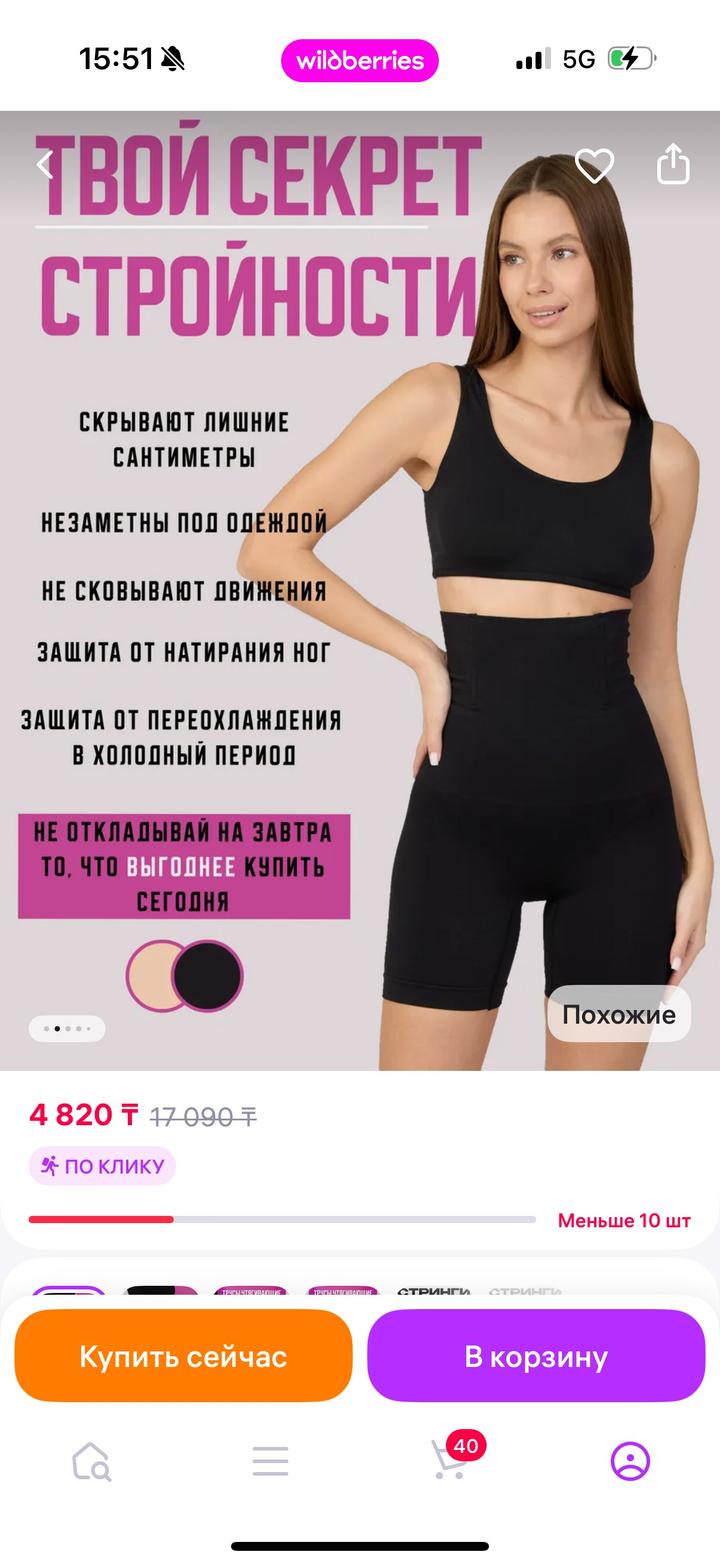
Task: Open the home search tab
Action: (x=91, y=1461)
